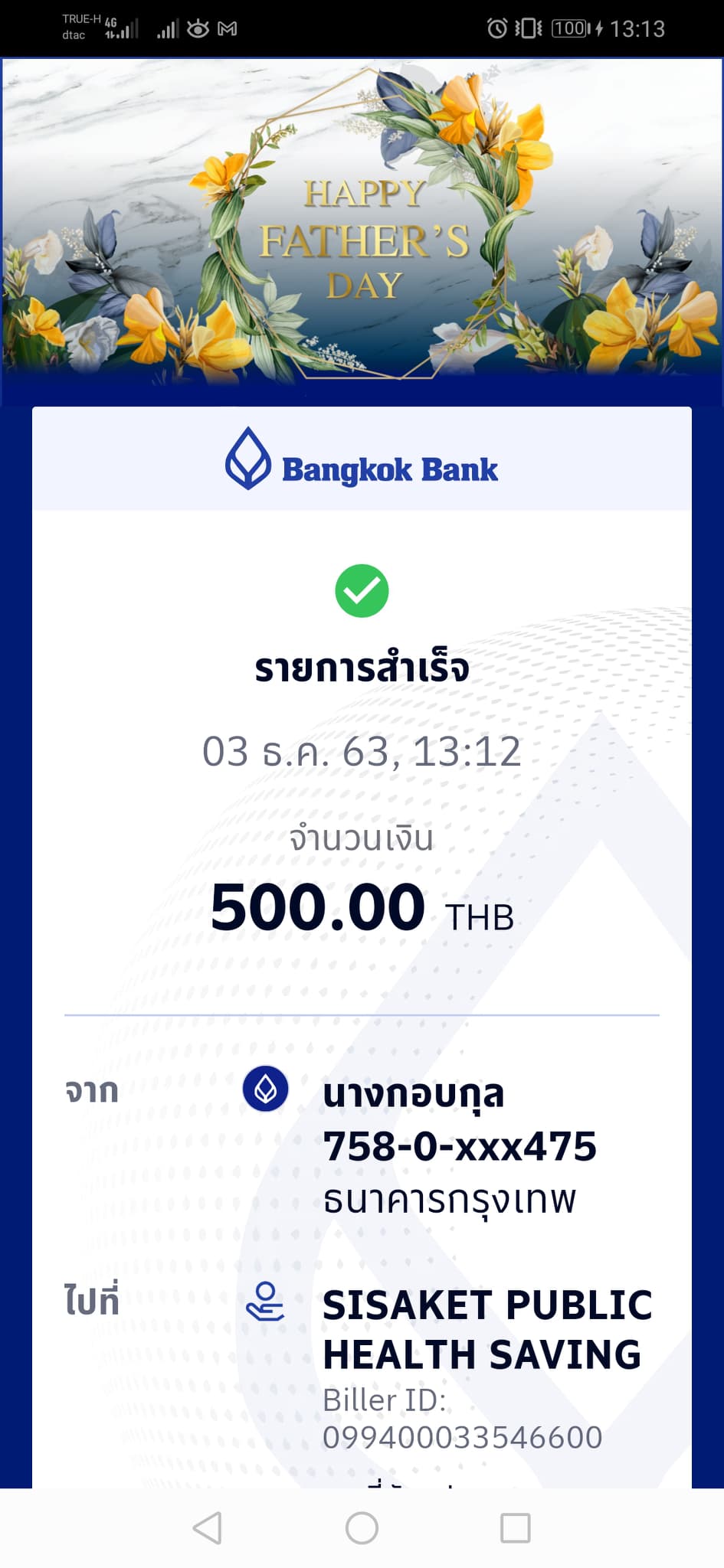
Task: Return to the home screen
Action: pyautogui.click(x=362, y=1528)
